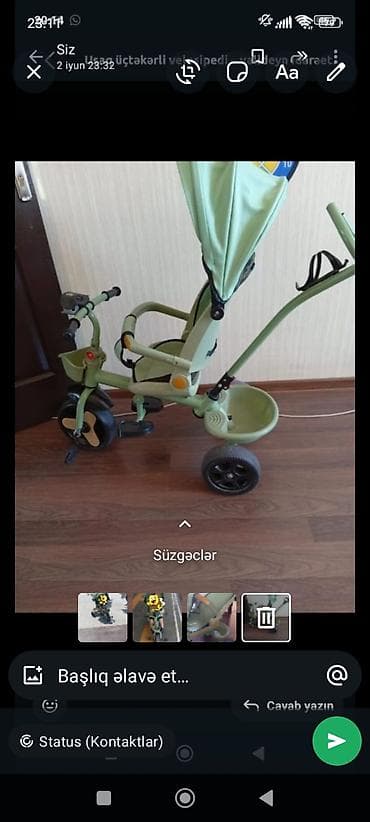This screenshot has width=370, height=822.
Task: Select the first photo thumbnail
Action: coord(103,617)
